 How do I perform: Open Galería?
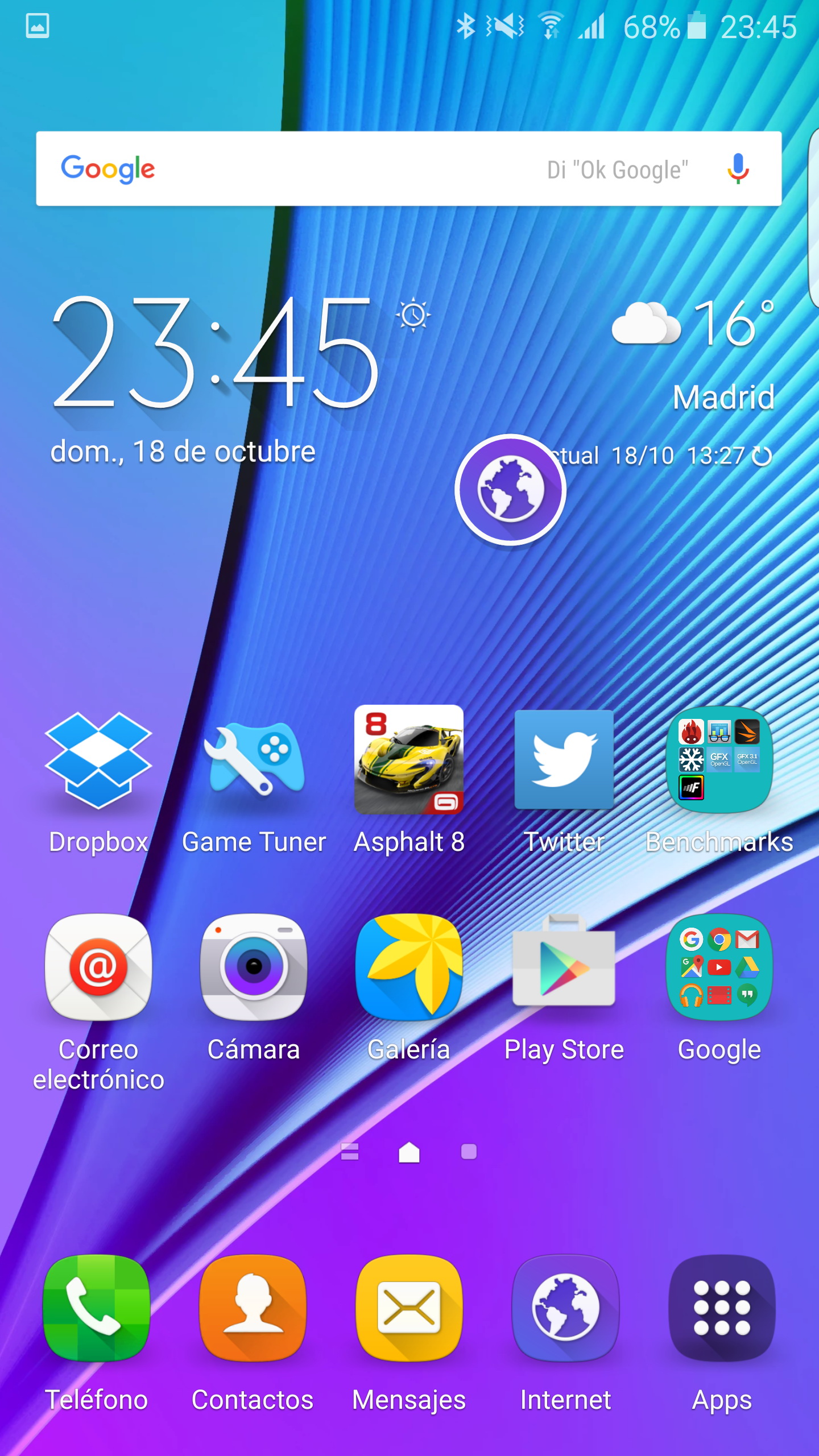pos(409,967)
